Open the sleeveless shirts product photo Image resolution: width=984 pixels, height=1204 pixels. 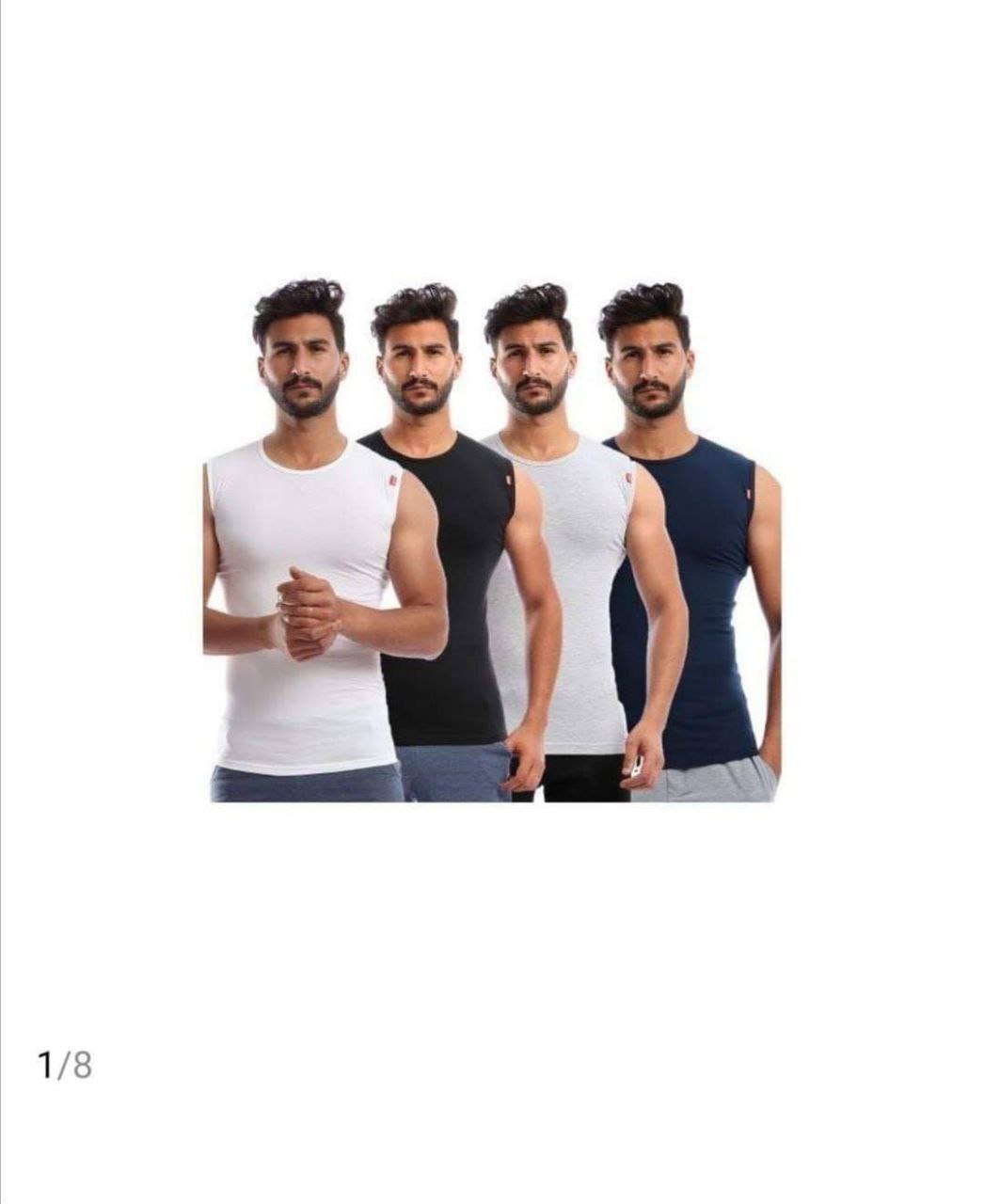(492, 541)
